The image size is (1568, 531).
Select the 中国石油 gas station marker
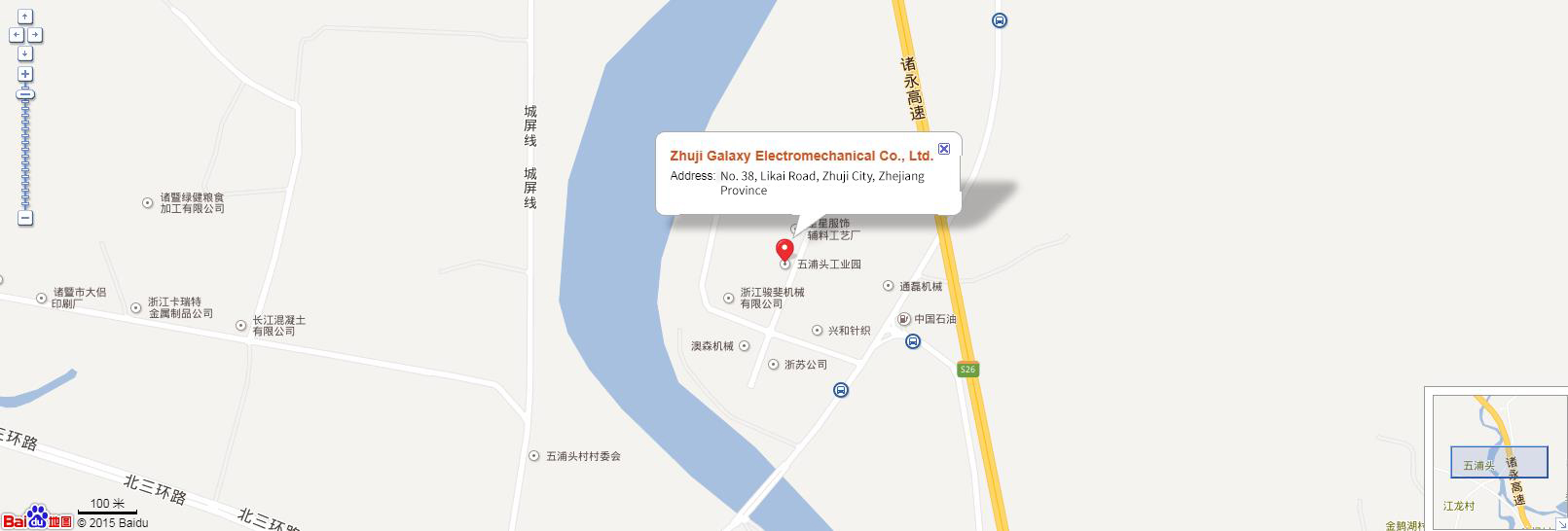(x=903, y=319)
